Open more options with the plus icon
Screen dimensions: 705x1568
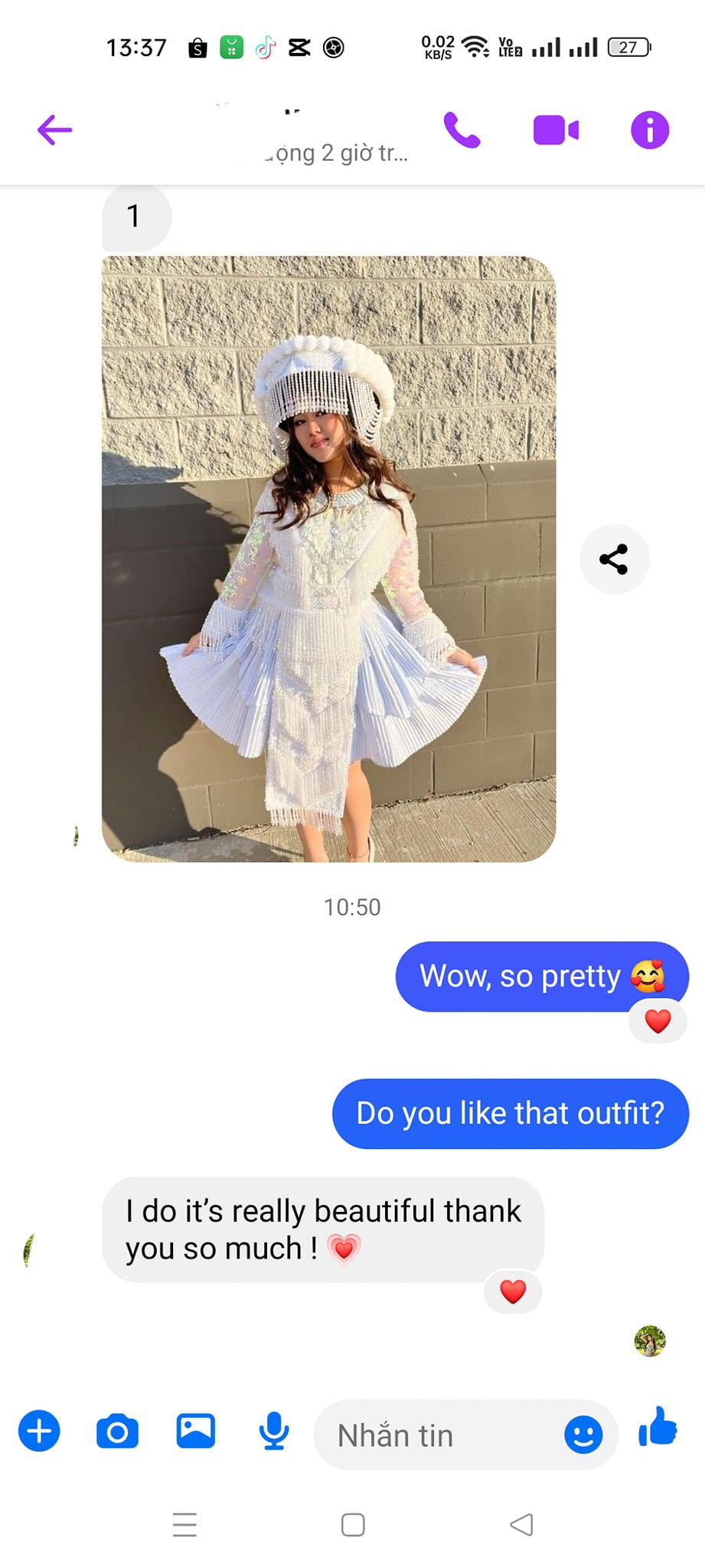[39, 1431]
